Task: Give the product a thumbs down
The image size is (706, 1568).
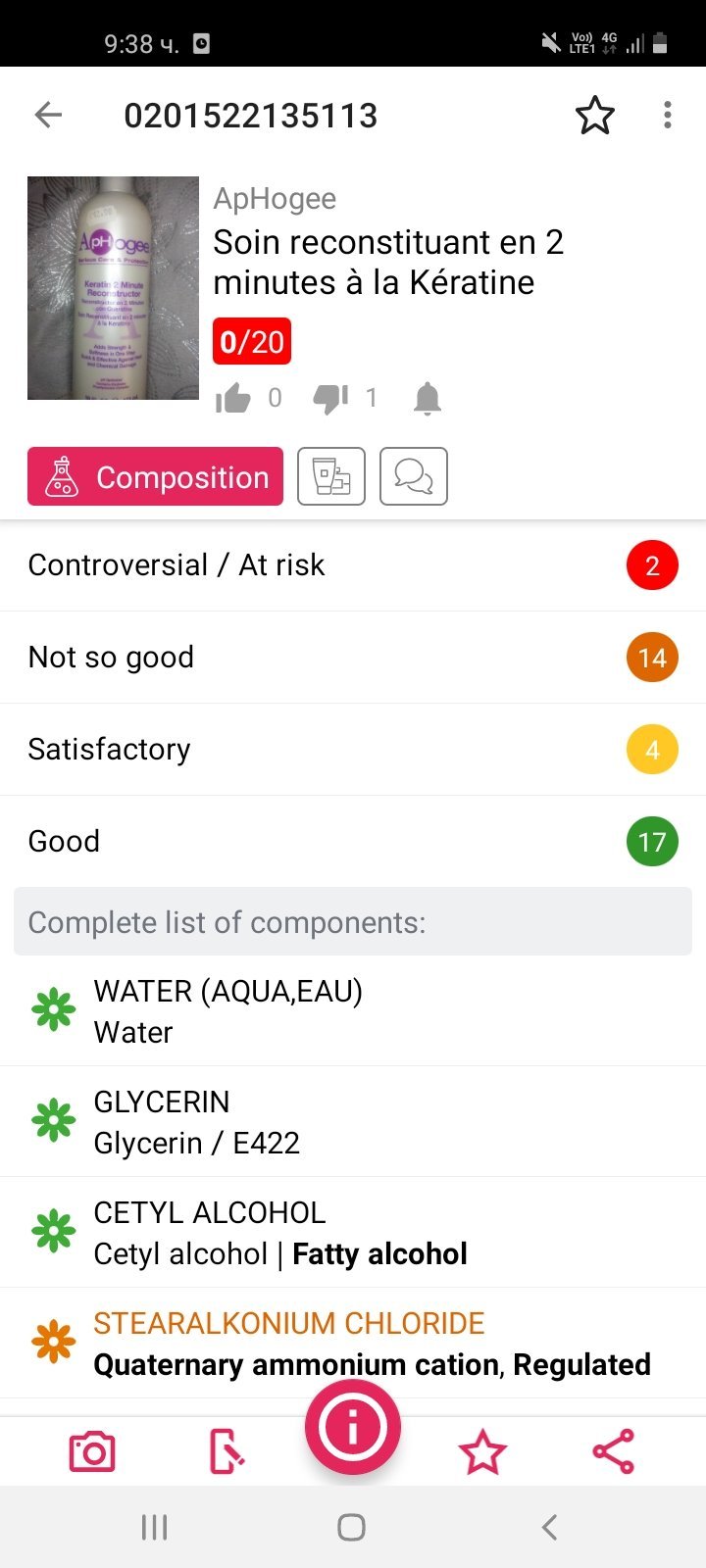Action: (330, 398)
